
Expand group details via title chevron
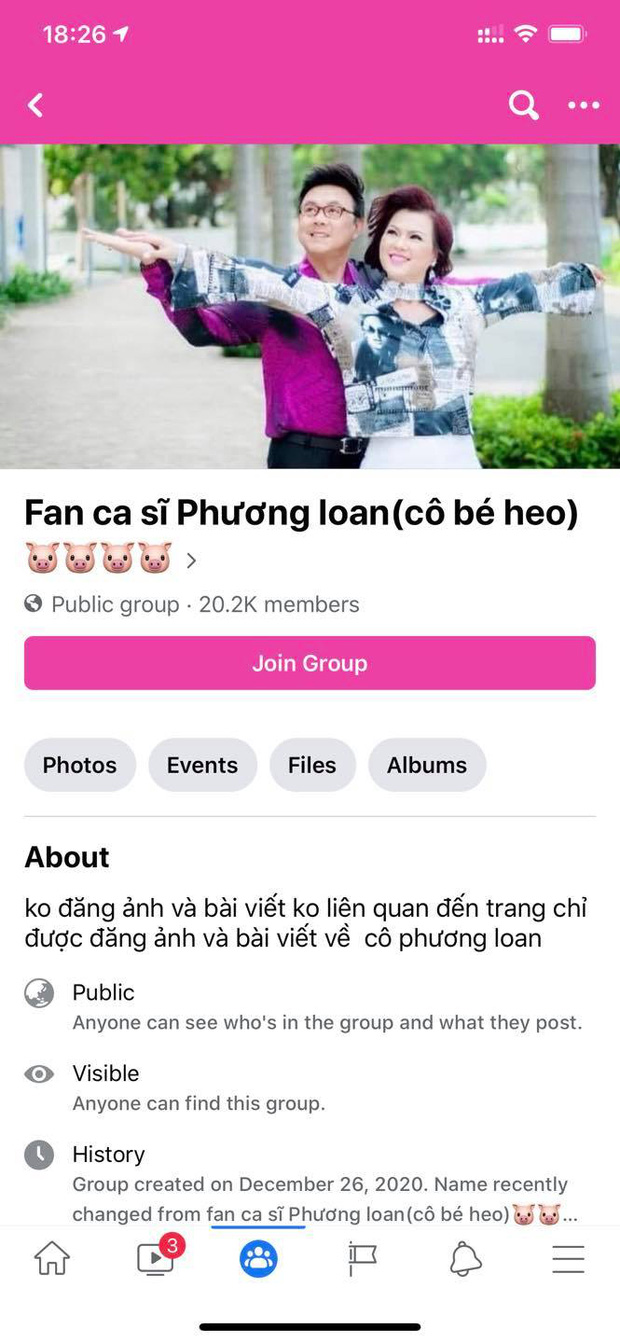191,560
